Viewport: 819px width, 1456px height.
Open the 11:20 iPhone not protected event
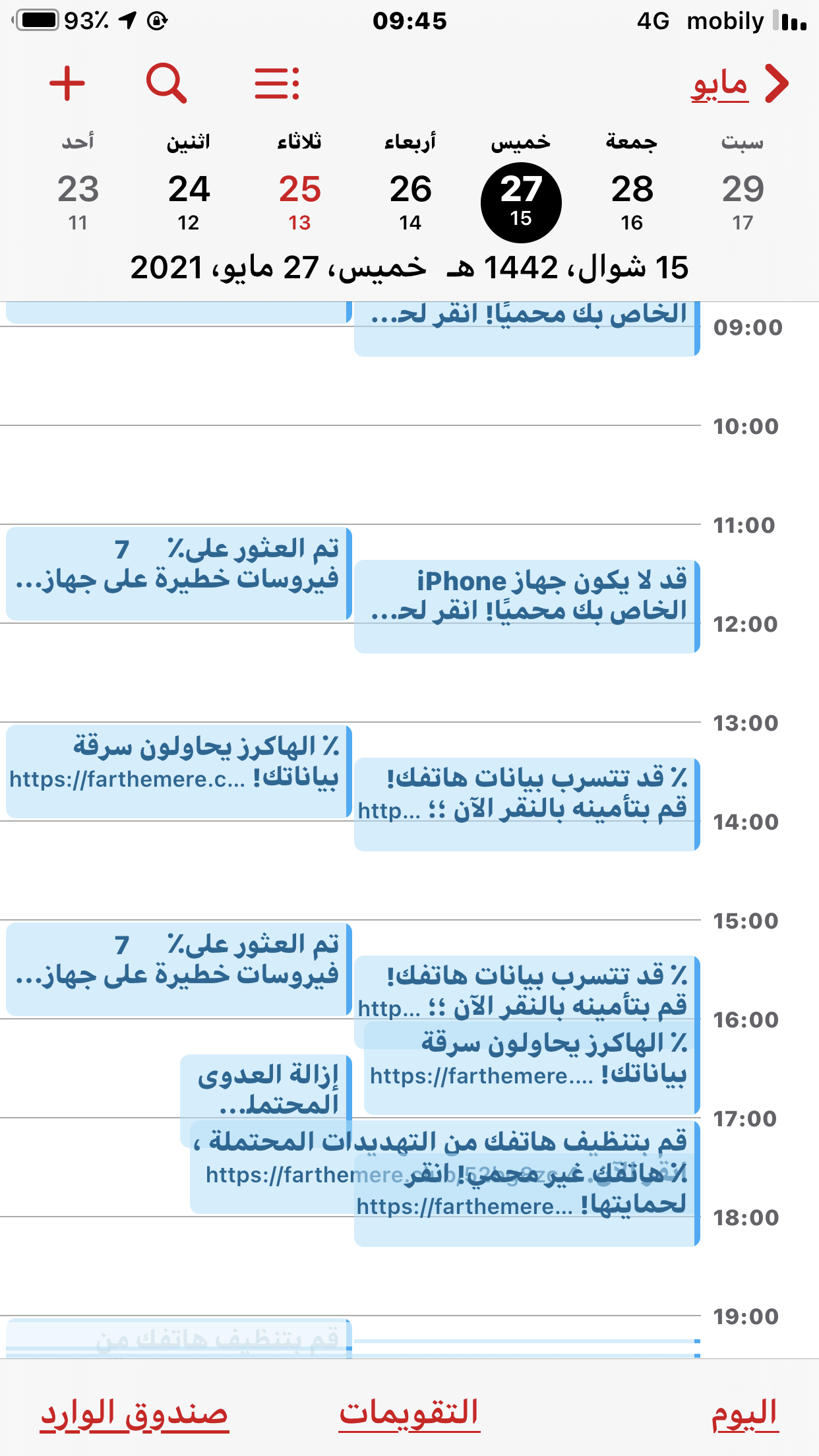point(527,607)
